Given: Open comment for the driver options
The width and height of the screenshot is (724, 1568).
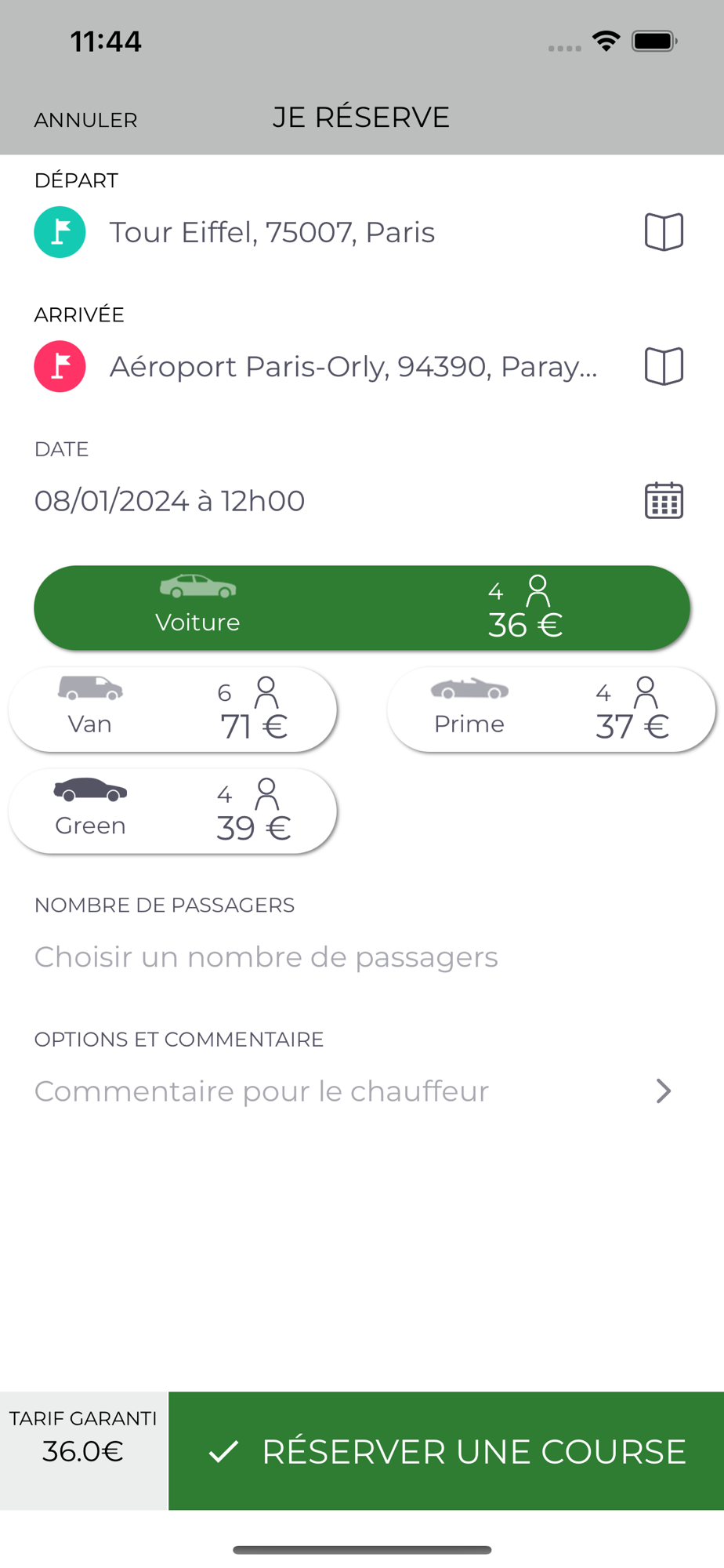Looking at the screenshot, I should pos(362,1091).
